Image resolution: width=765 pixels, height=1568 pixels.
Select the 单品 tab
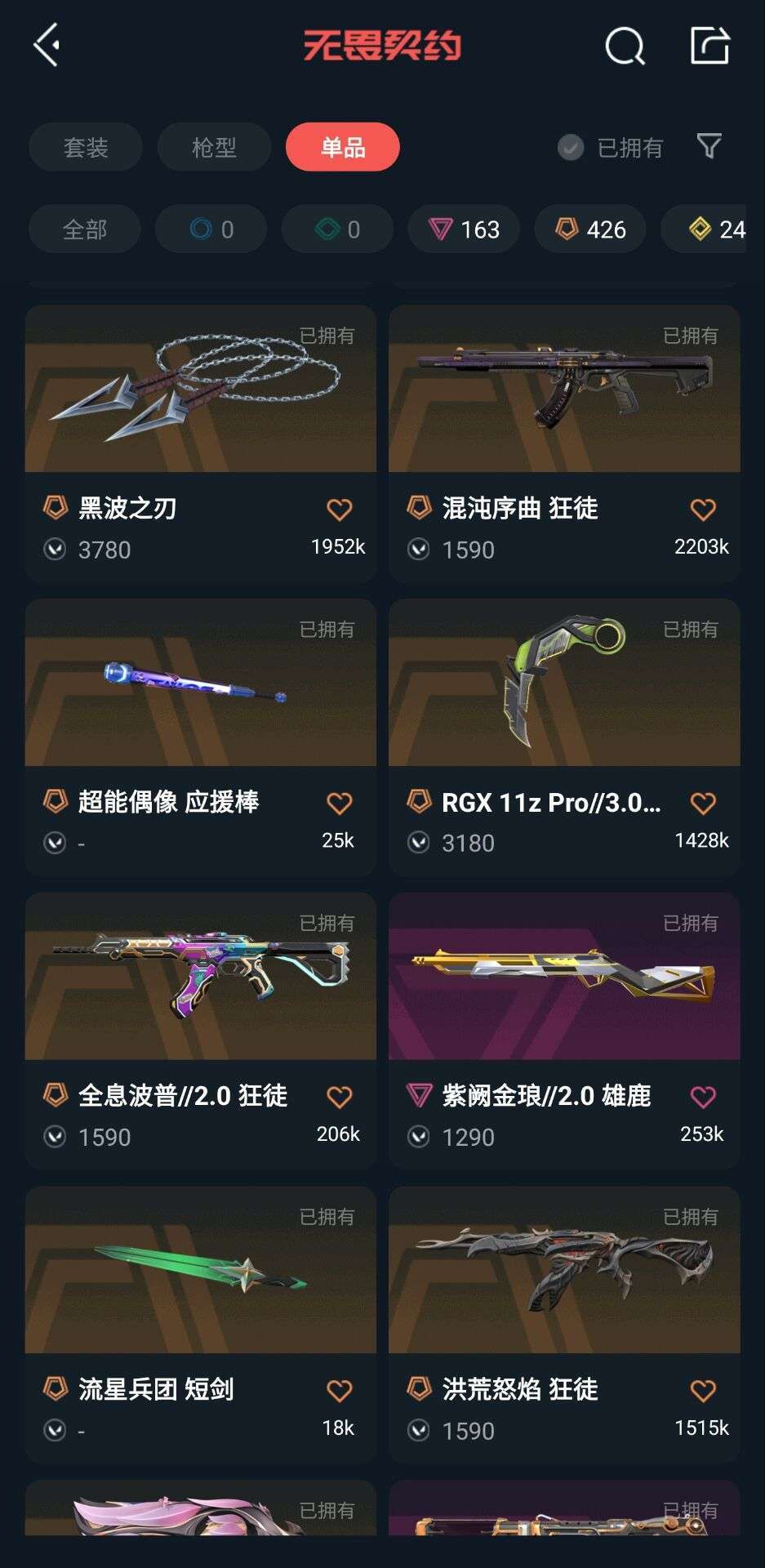tap(343, 147)
